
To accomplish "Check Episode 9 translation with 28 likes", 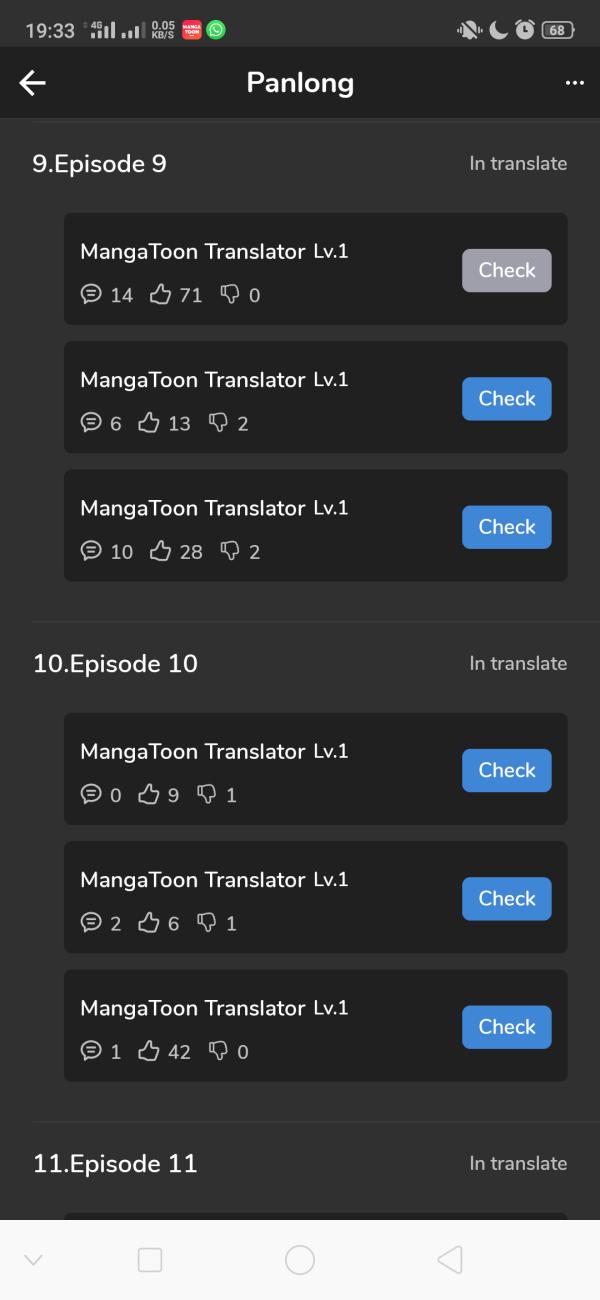I will click(x=506, y=527).
